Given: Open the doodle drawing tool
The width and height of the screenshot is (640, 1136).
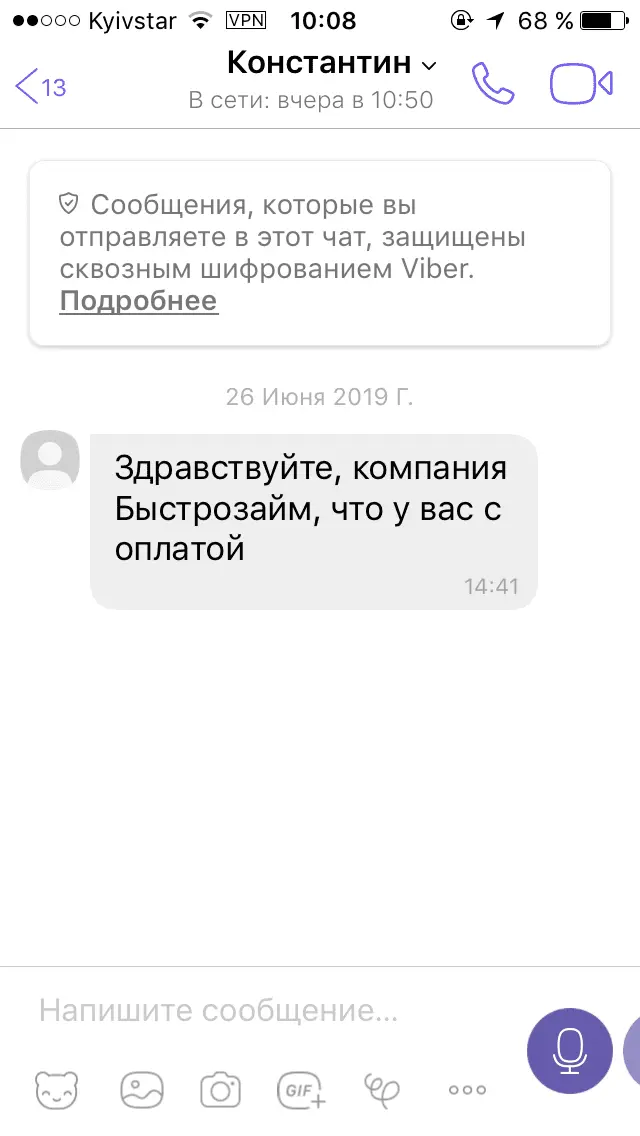Looking at the screenshot, I should tap(381, 1089).
